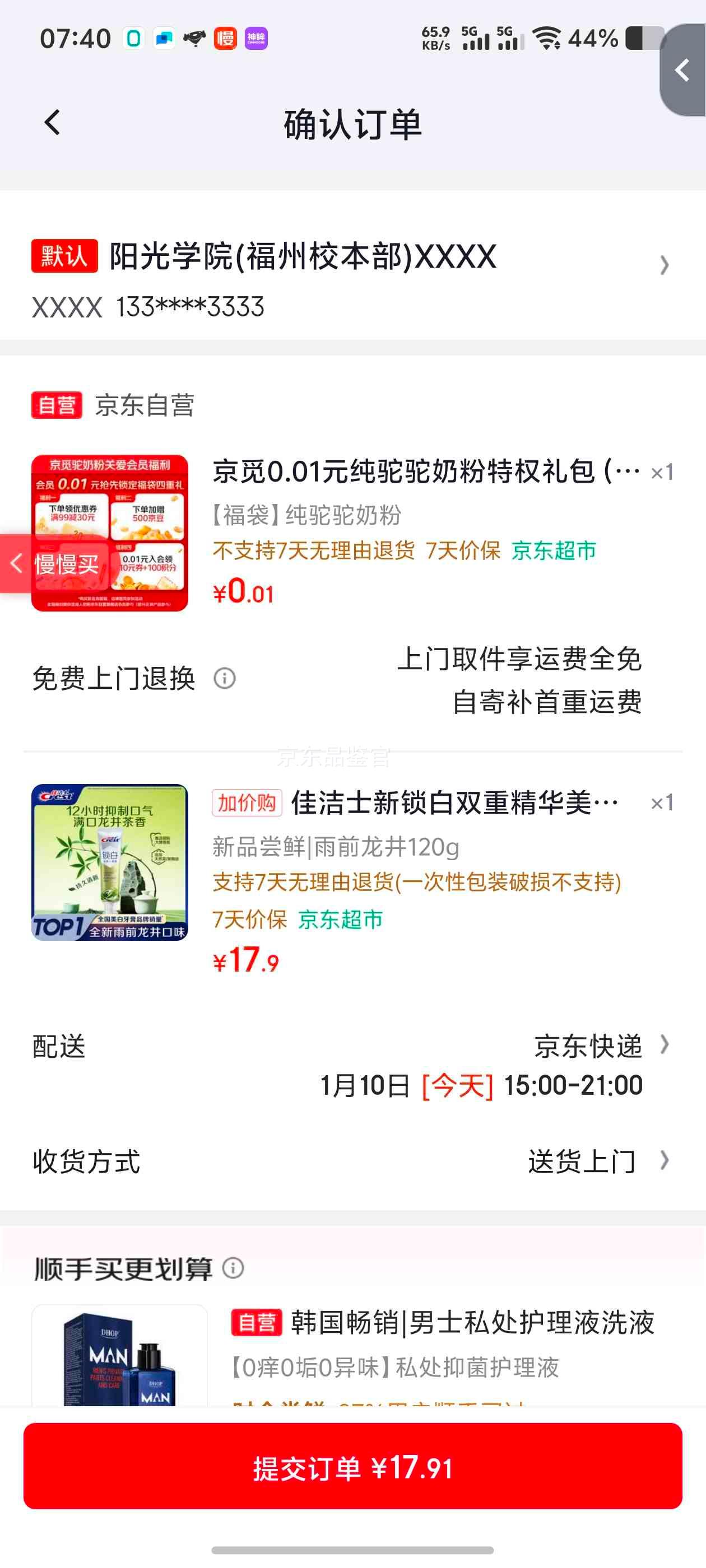Image resolution: width=706 pixels, height=1568 pixels.
Task: Tap the 15:00-21:00 delivery time slot
Action: point(573,1084)
